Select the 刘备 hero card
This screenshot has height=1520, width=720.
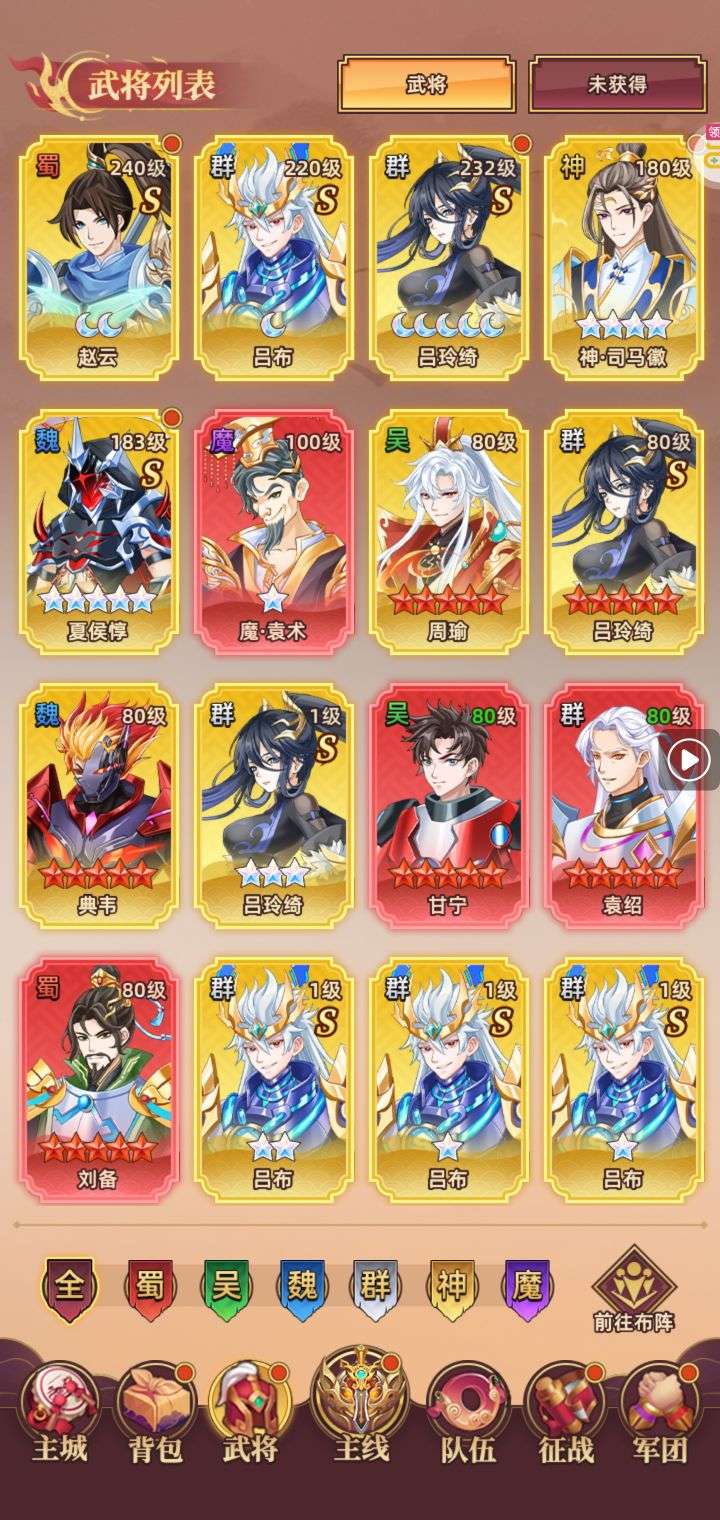coord(99,1080)
